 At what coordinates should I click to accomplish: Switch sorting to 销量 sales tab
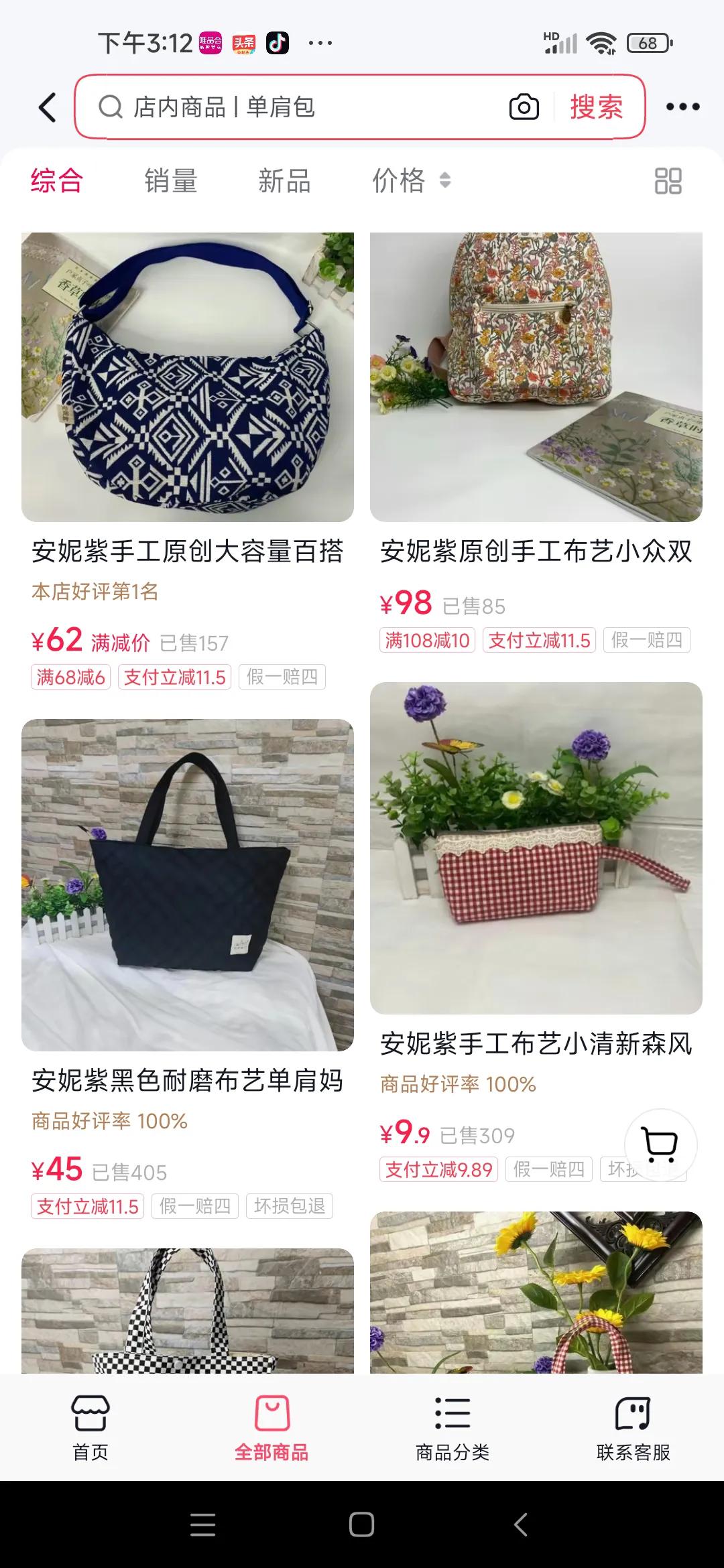click(171, 180)
